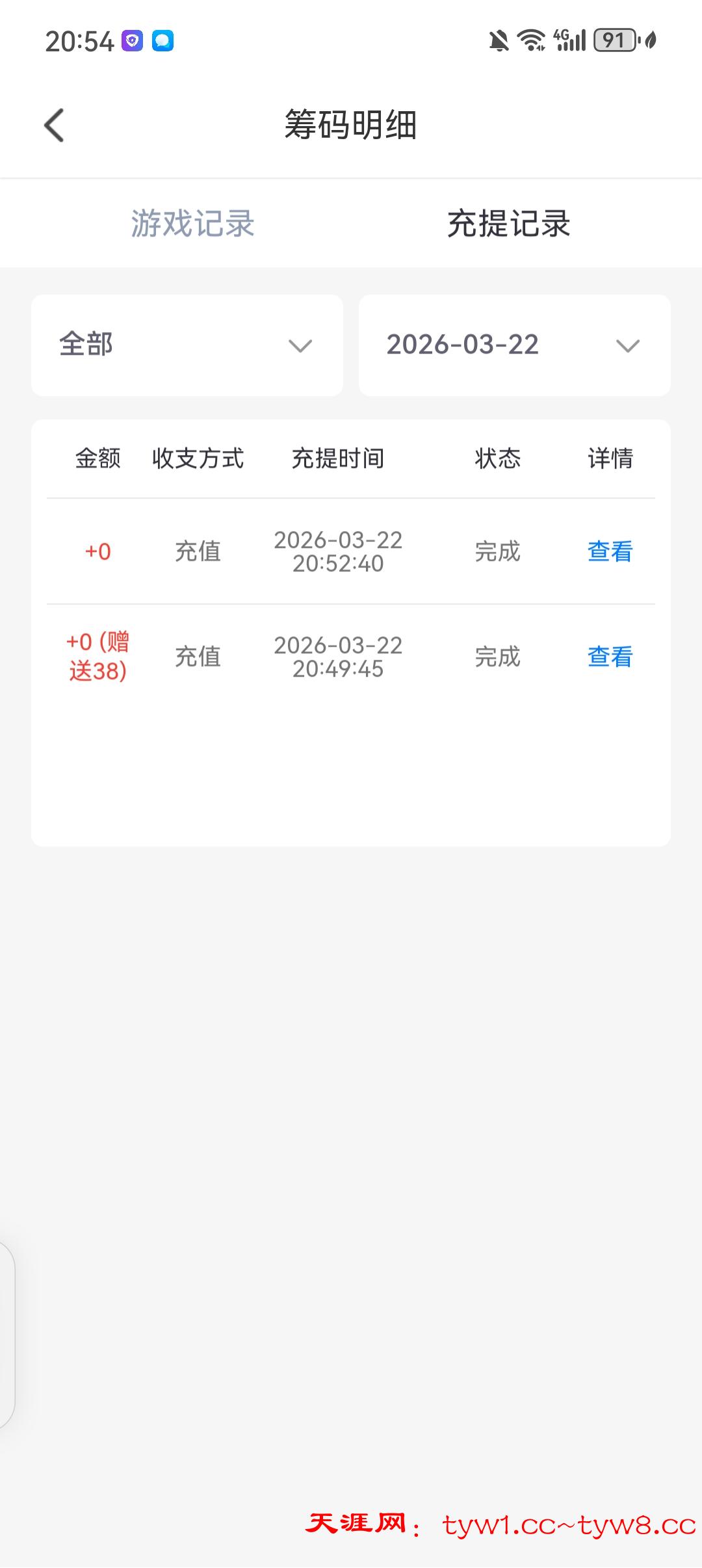
Task: Tap 查看 for the 20:52:40 record
Action: tap(610, 551)
